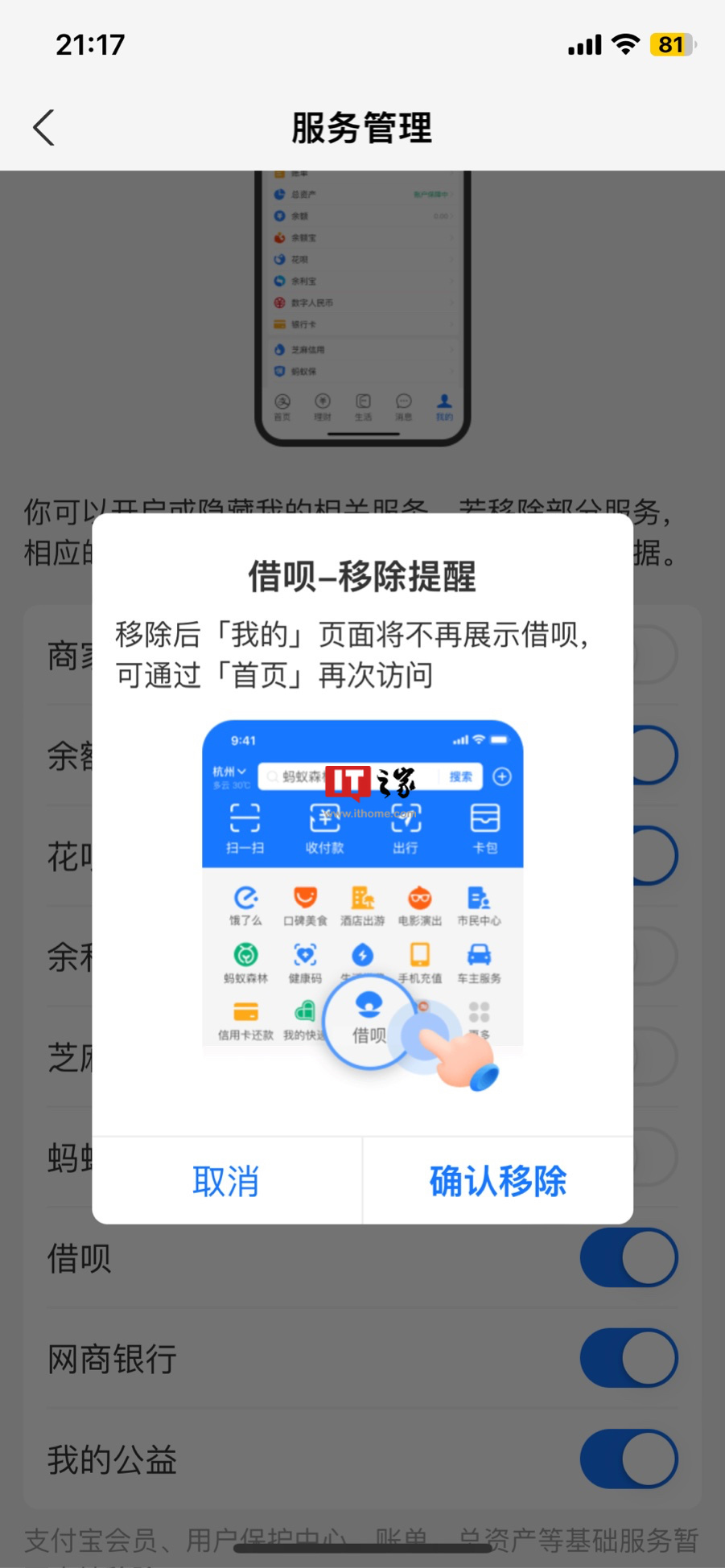Toggle the 网商银行 switch
The image size is (725, 1568).
[x=628, y=1358]
